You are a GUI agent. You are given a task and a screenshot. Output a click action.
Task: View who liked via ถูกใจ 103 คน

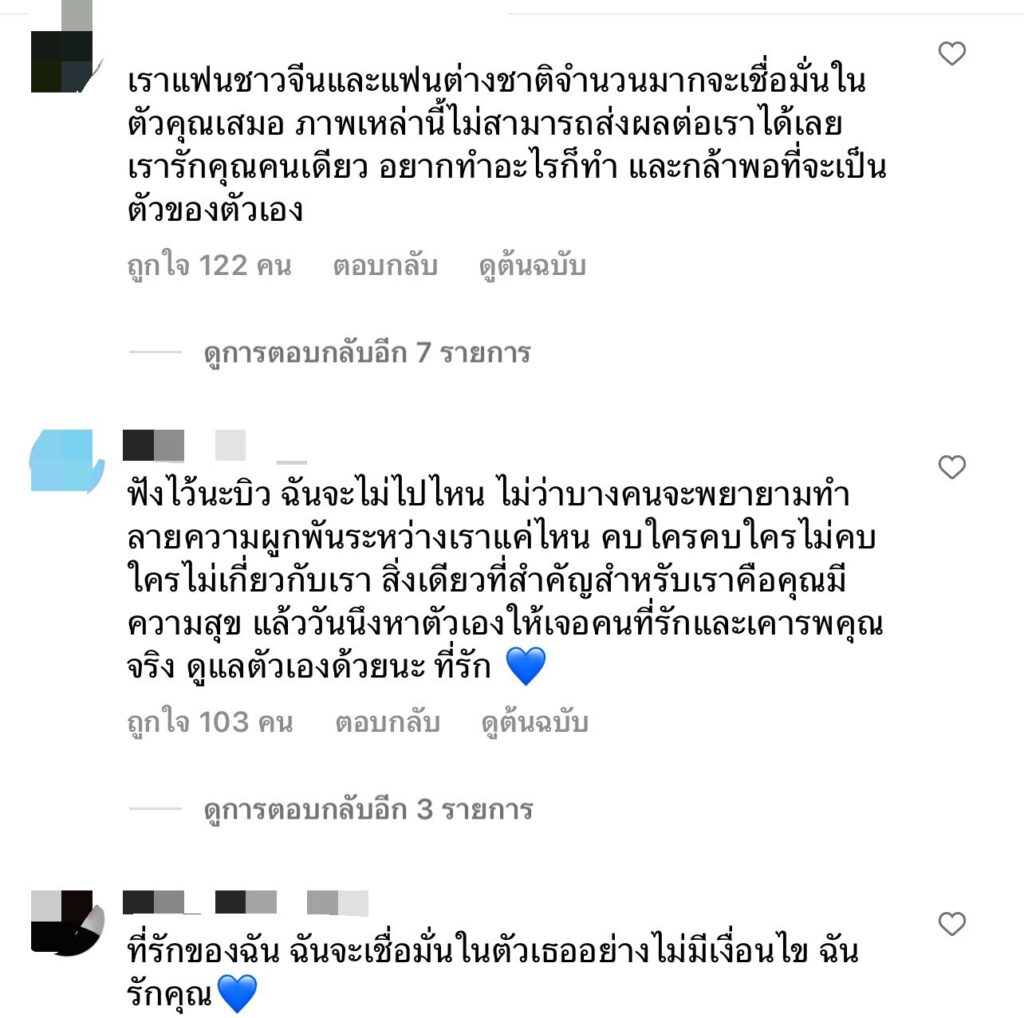tap(210, 723)
